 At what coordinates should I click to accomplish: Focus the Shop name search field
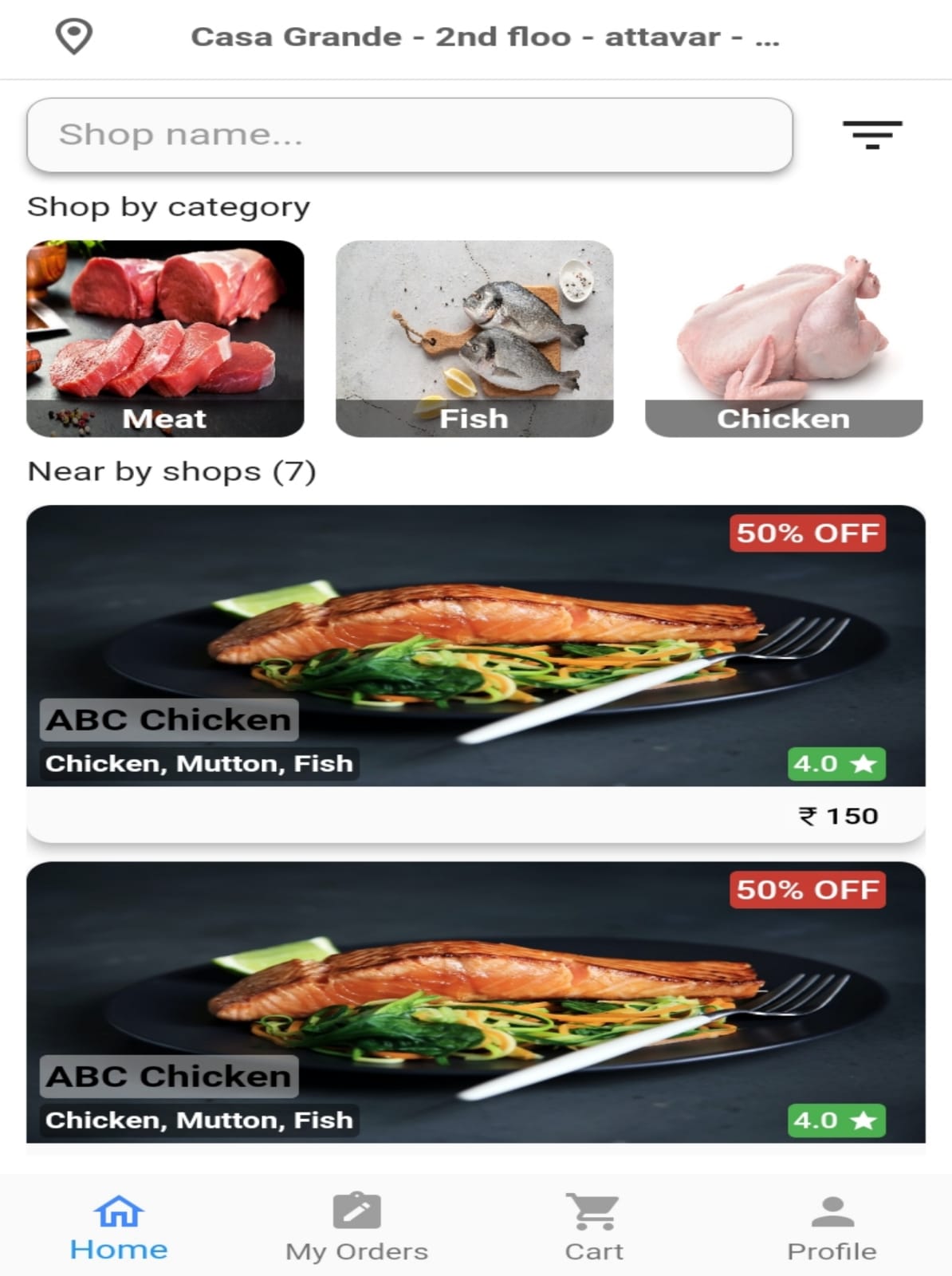pyautogui.click(x=409, y=135)
